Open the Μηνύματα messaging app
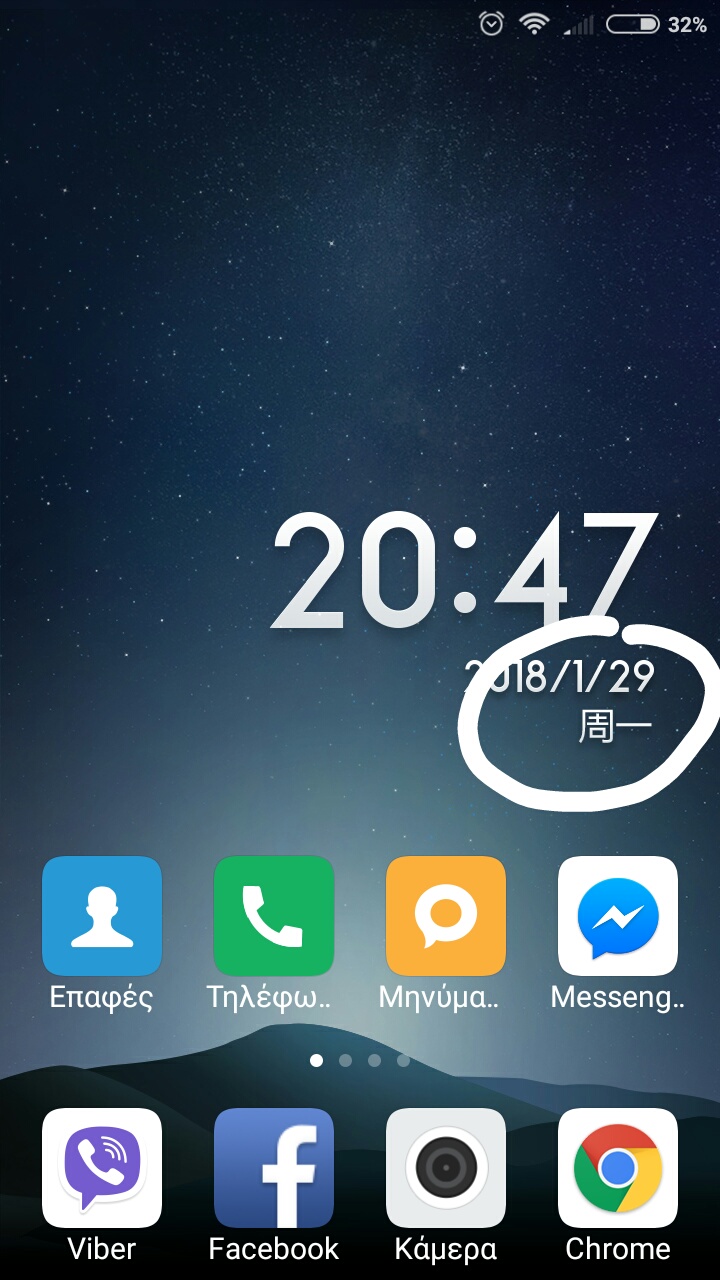Viewport: 720px width, 1280px height. [x=446, y=915]
